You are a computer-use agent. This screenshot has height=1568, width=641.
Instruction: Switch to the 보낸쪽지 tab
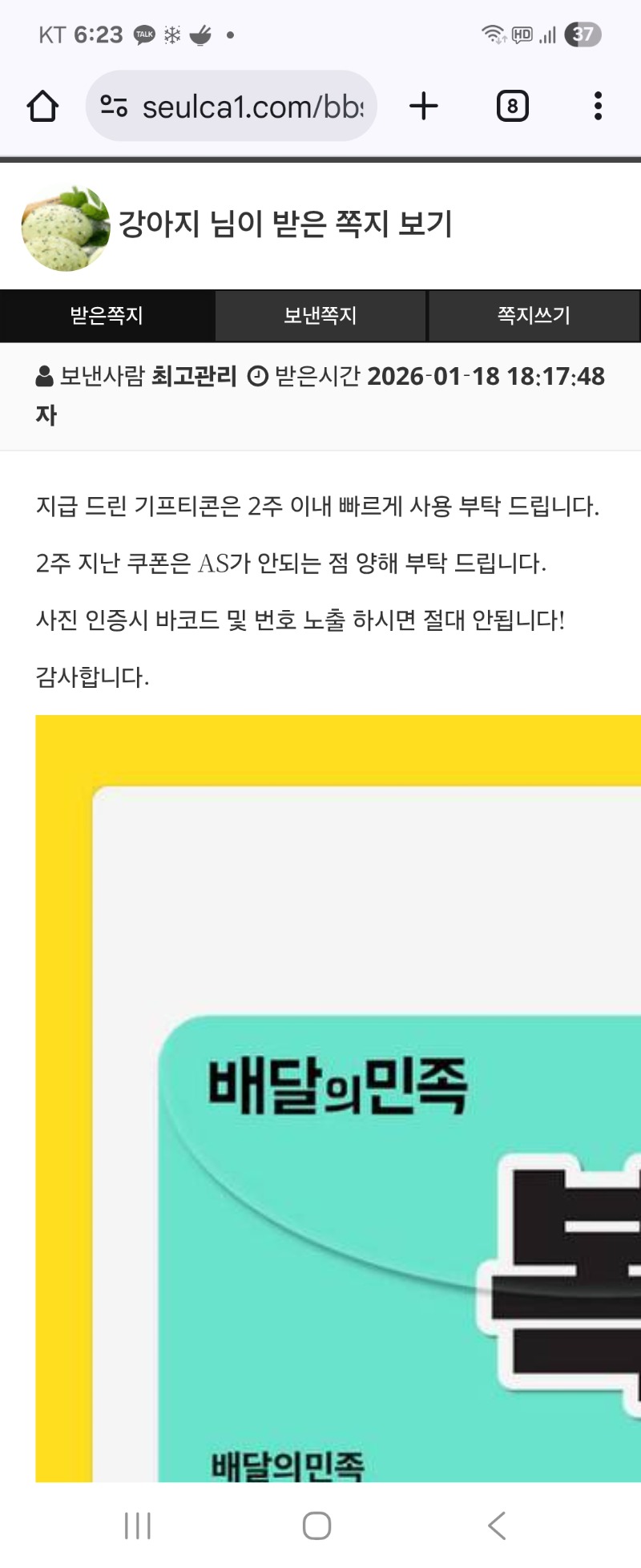coord(320,316)
